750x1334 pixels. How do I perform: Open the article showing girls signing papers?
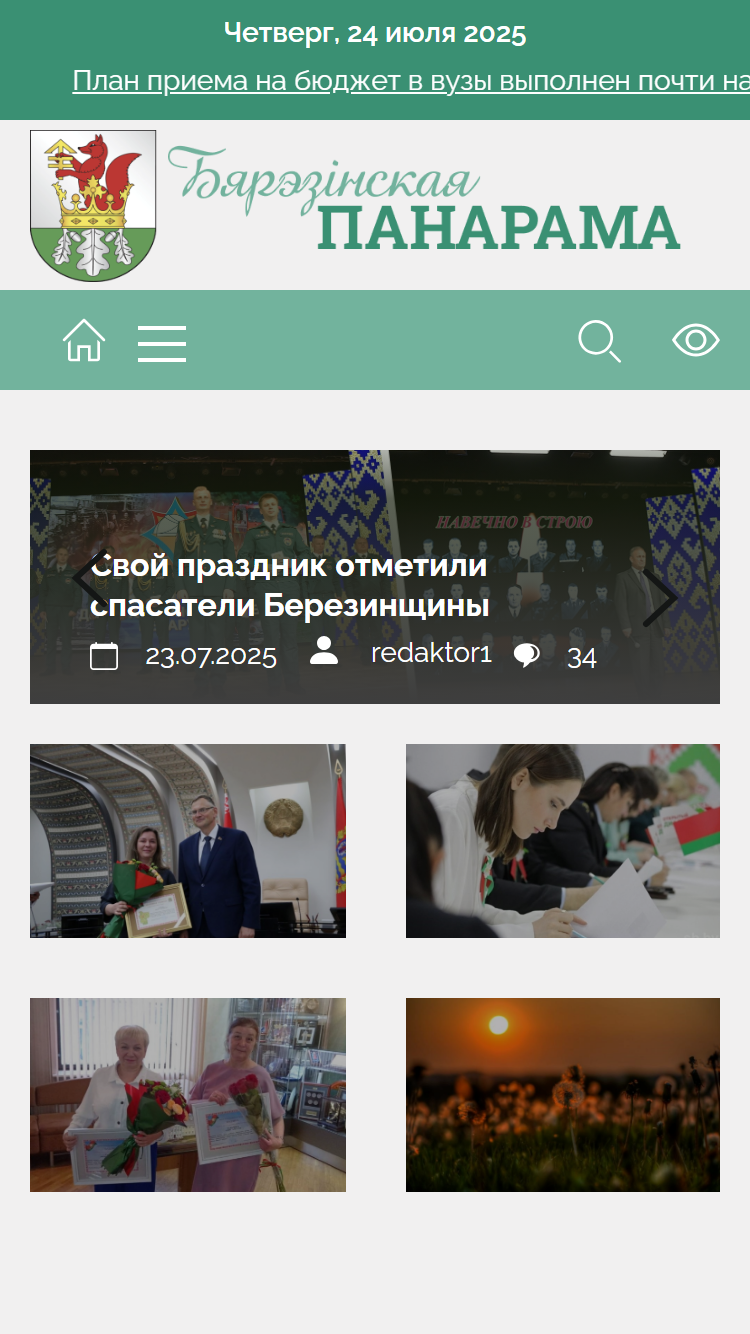pyautogui.click(x=563, y=841)
